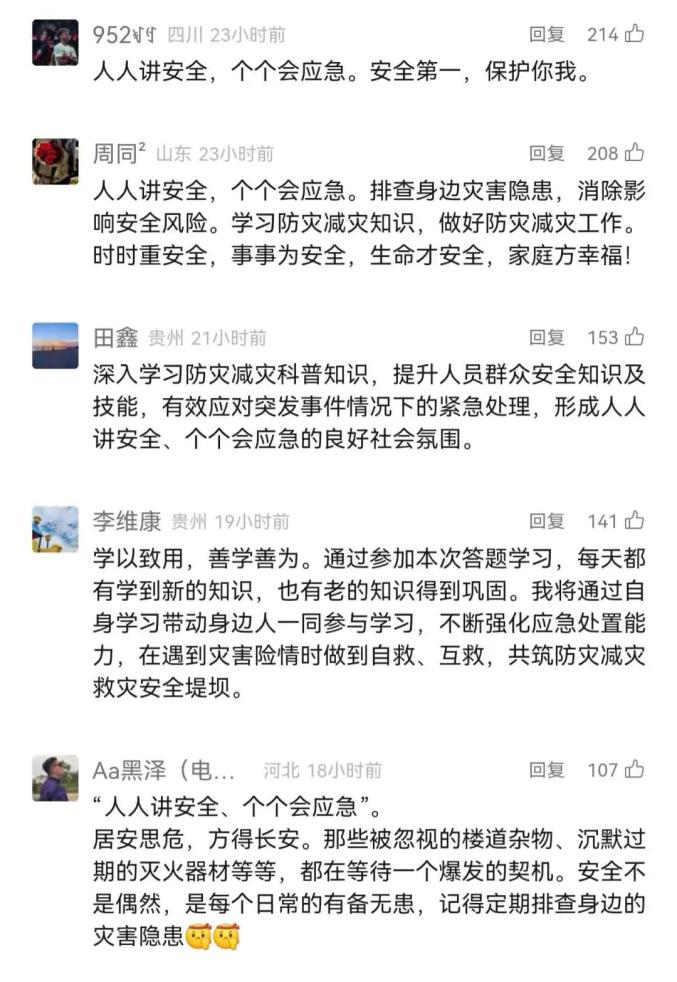Viewport: 677px width, 982px height.
Task: Like the comment by 952
Action: click(634, 35)
